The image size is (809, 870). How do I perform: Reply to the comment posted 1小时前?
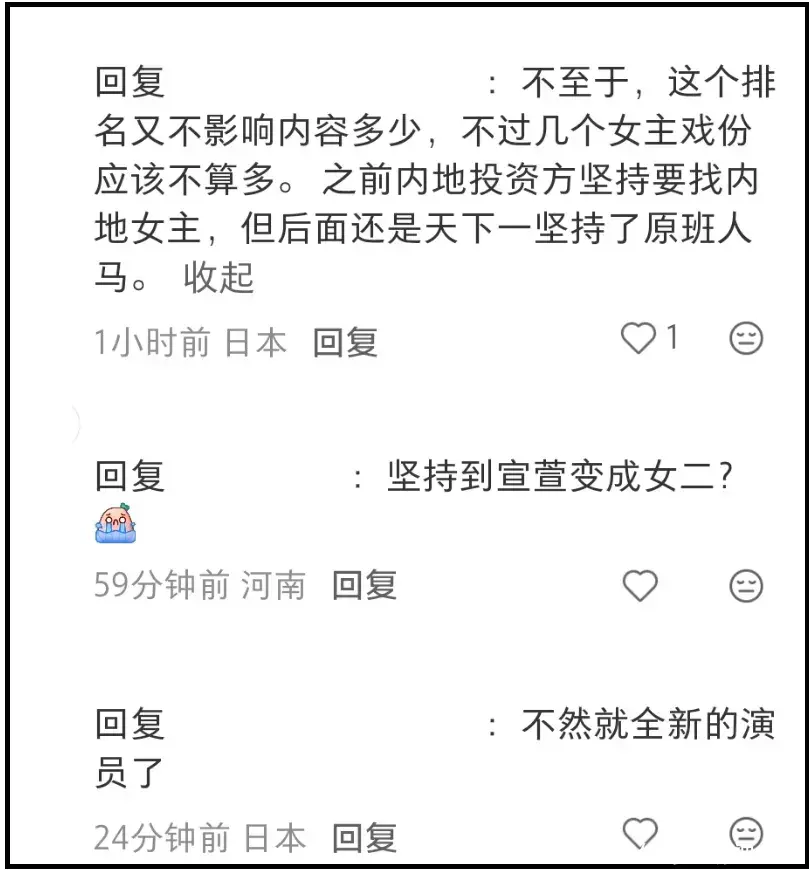pos(345,343)
